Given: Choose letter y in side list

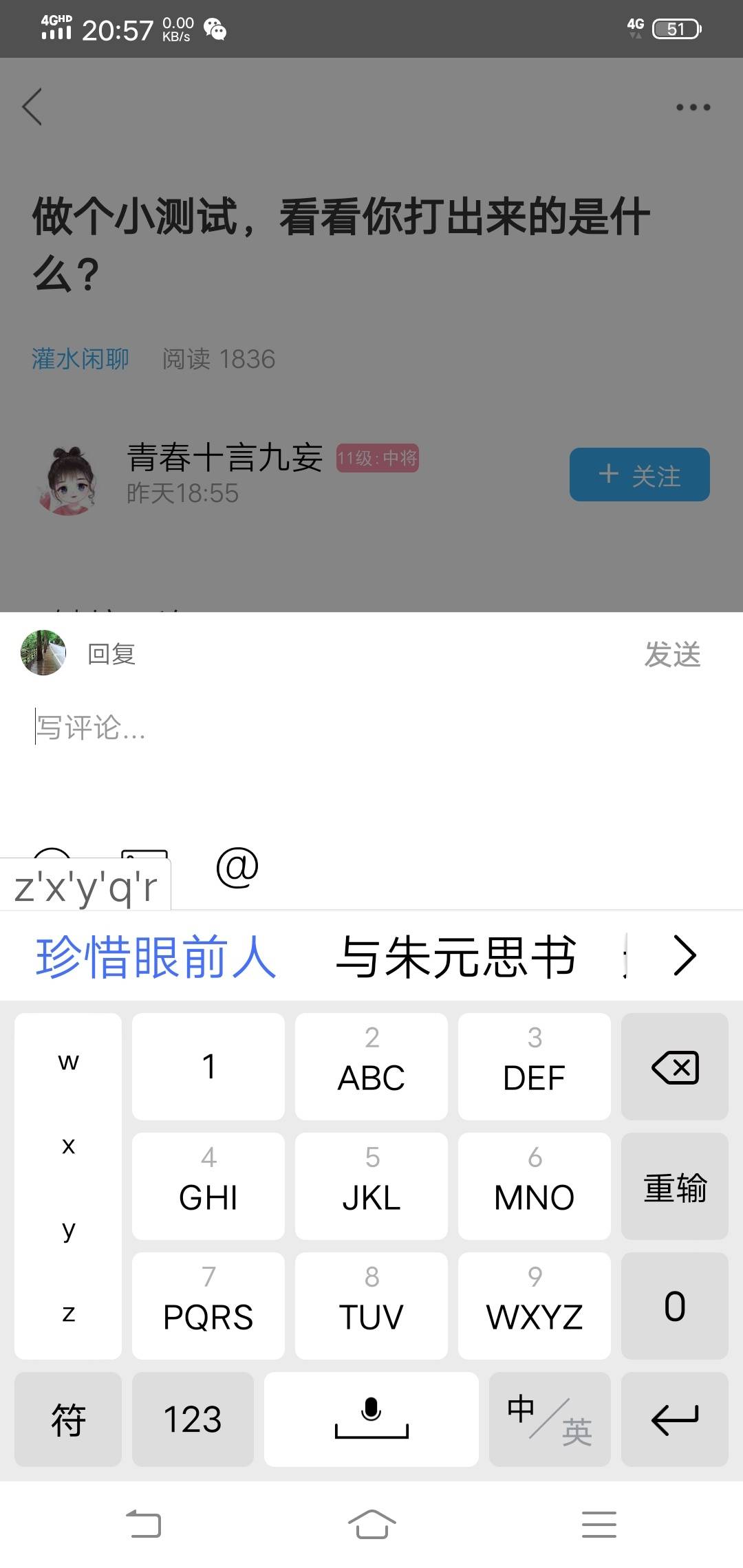Looking at the screenshot, I should pos(68,1229).
